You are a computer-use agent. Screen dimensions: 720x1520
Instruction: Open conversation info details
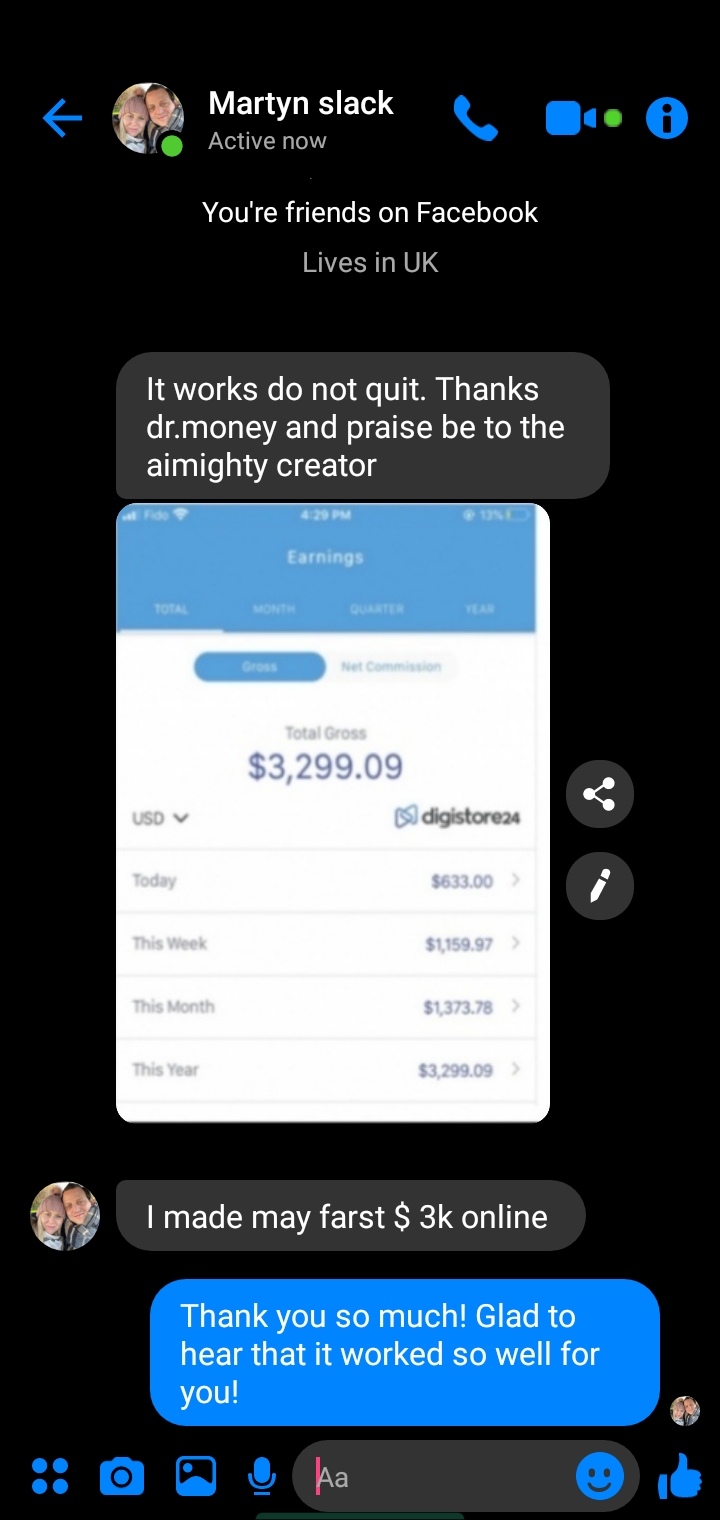(667, 119)
